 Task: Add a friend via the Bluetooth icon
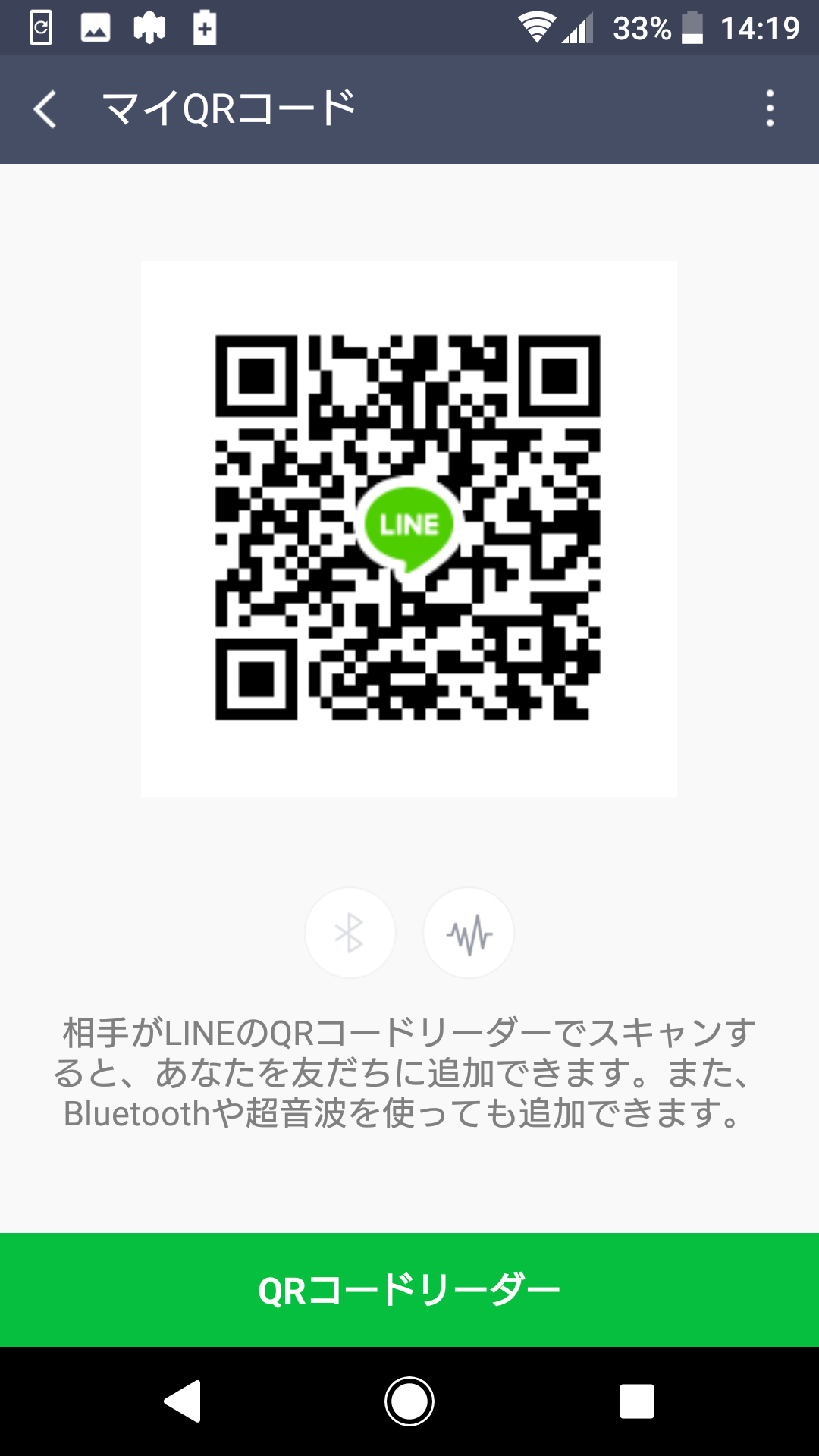[x=350, y=933]
